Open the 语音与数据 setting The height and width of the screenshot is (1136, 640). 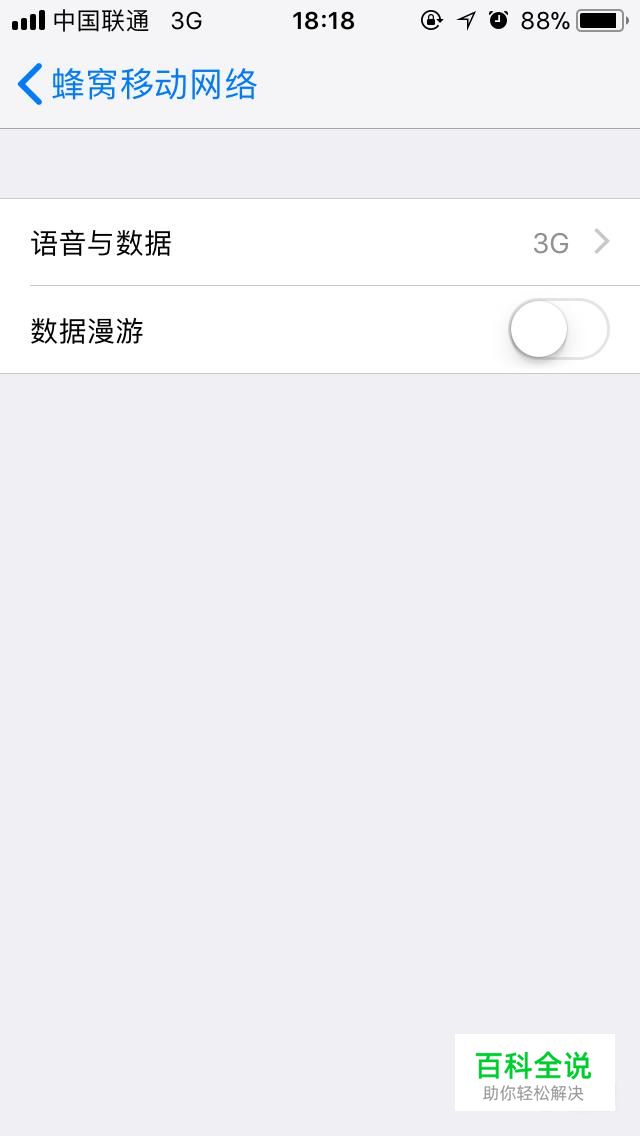pos(320,243)
